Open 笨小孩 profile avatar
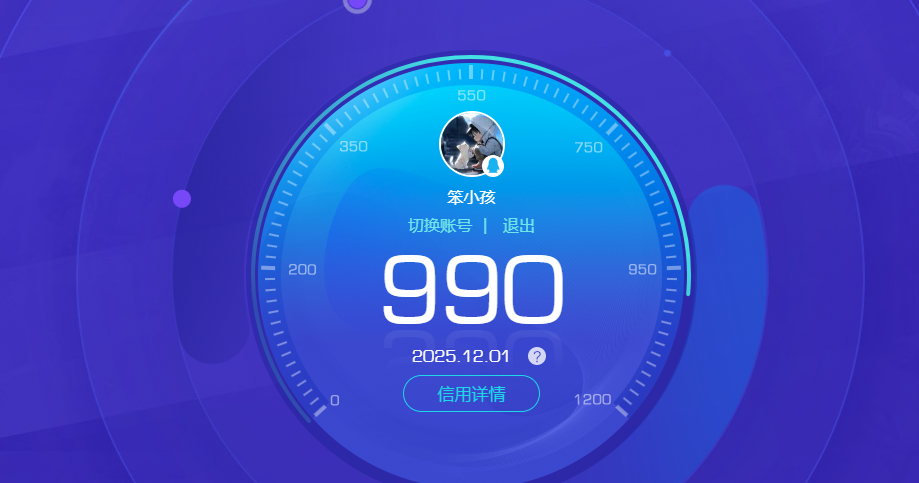 click(471, 144)
